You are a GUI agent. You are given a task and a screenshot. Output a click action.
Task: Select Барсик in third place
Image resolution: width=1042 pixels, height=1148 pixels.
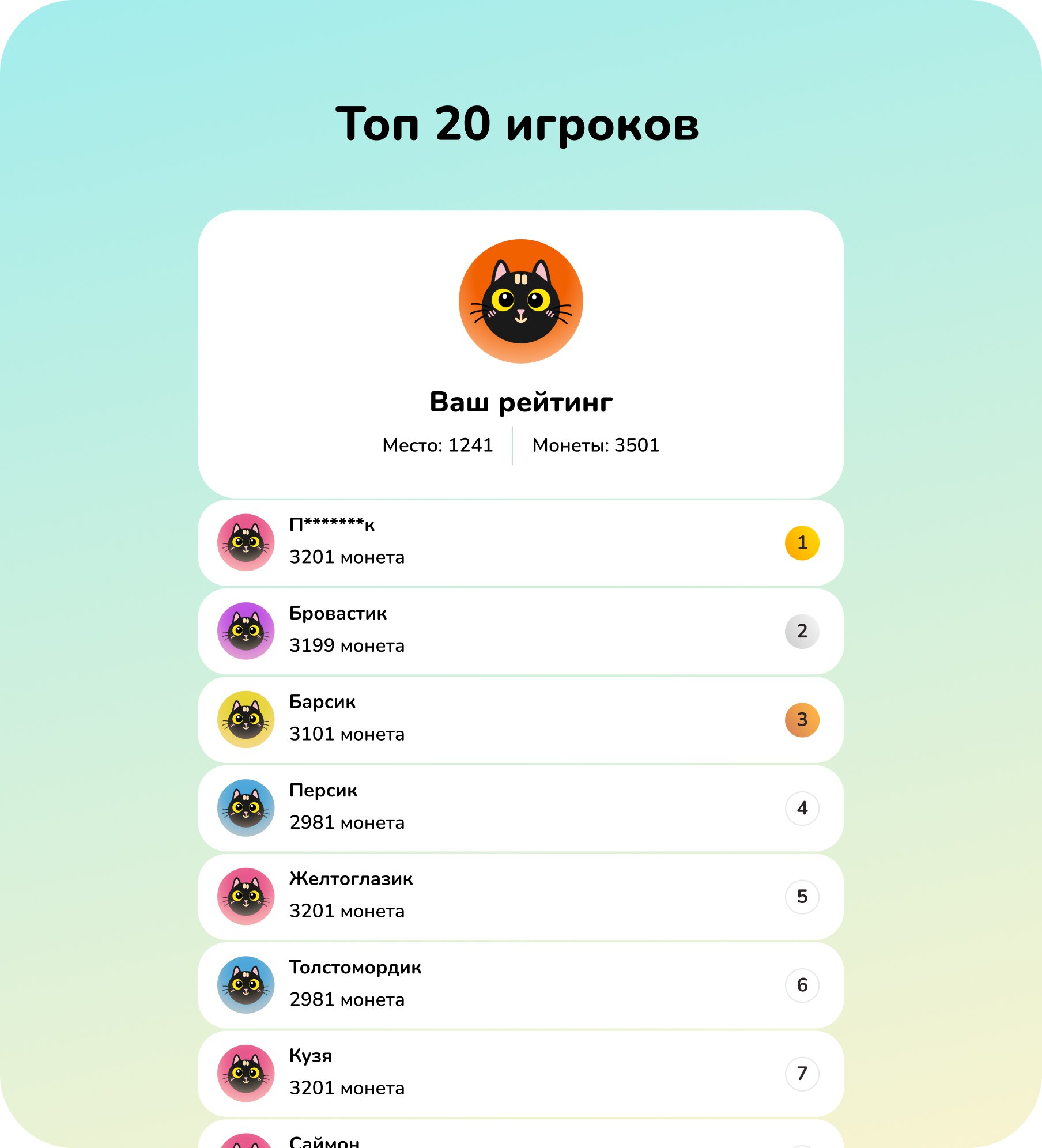point(520,720)
